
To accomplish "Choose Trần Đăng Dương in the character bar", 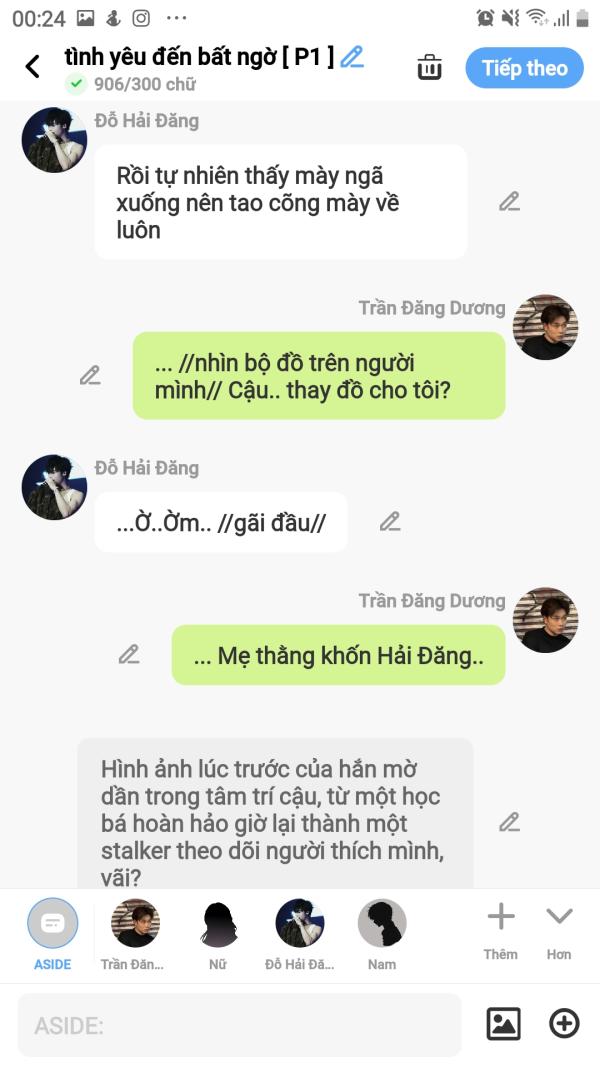I will coord(135,932).
